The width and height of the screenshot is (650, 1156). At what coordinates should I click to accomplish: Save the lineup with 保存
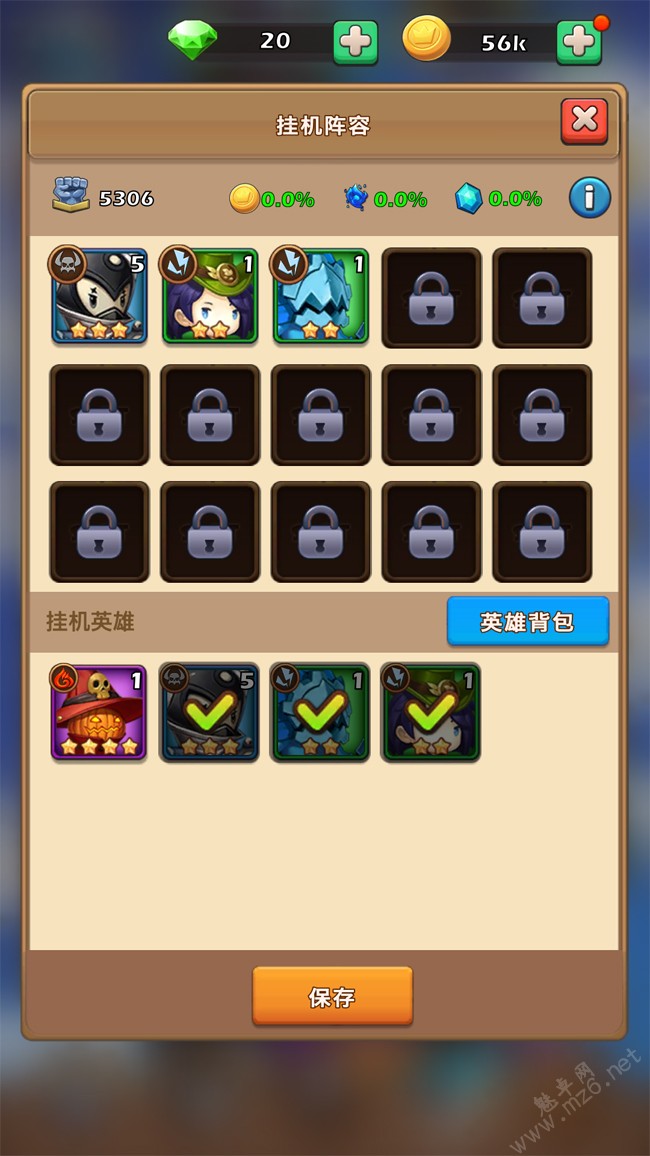point(332,996)
